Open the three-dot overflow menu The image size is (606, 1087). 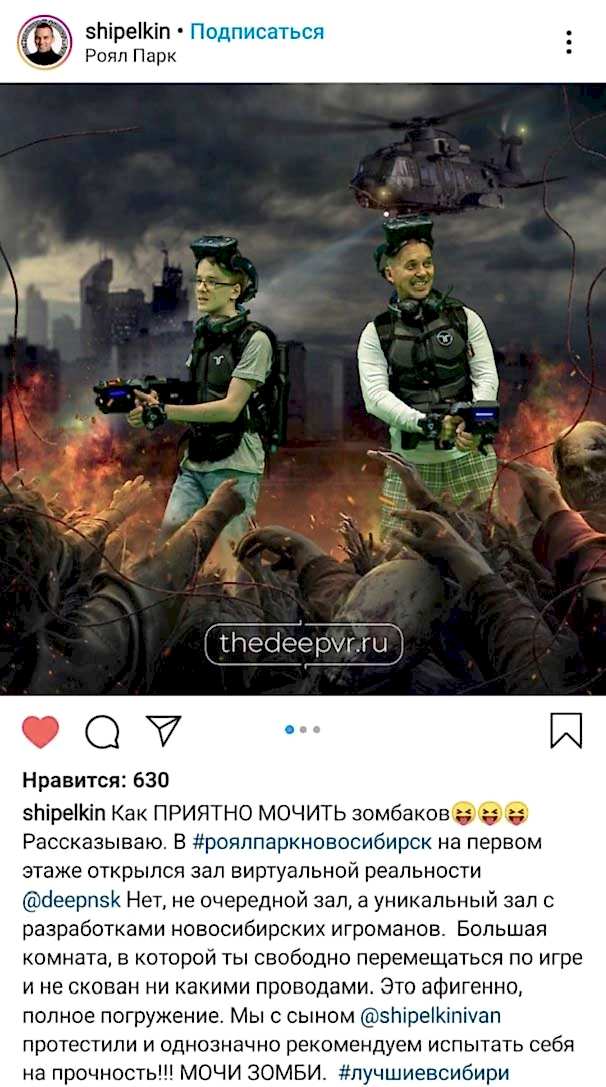tap(569, 42)
